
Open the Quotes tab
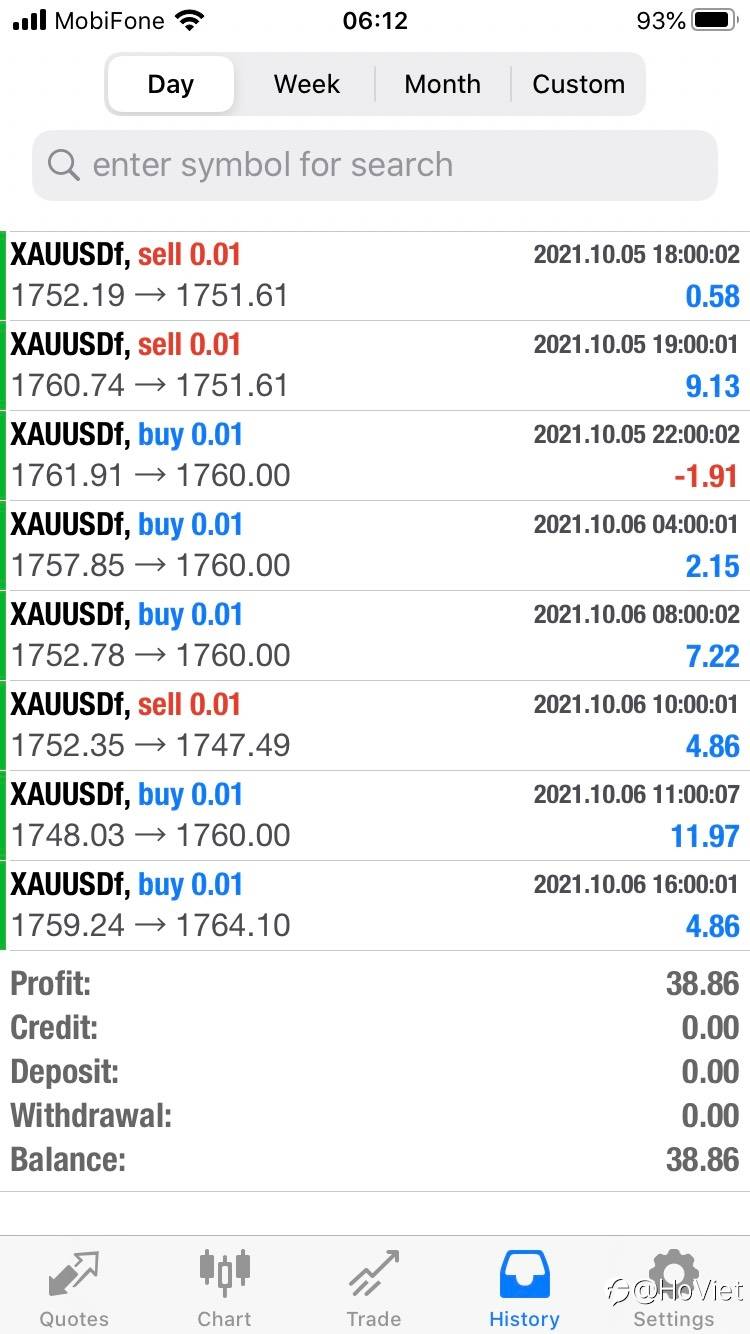74,1288
